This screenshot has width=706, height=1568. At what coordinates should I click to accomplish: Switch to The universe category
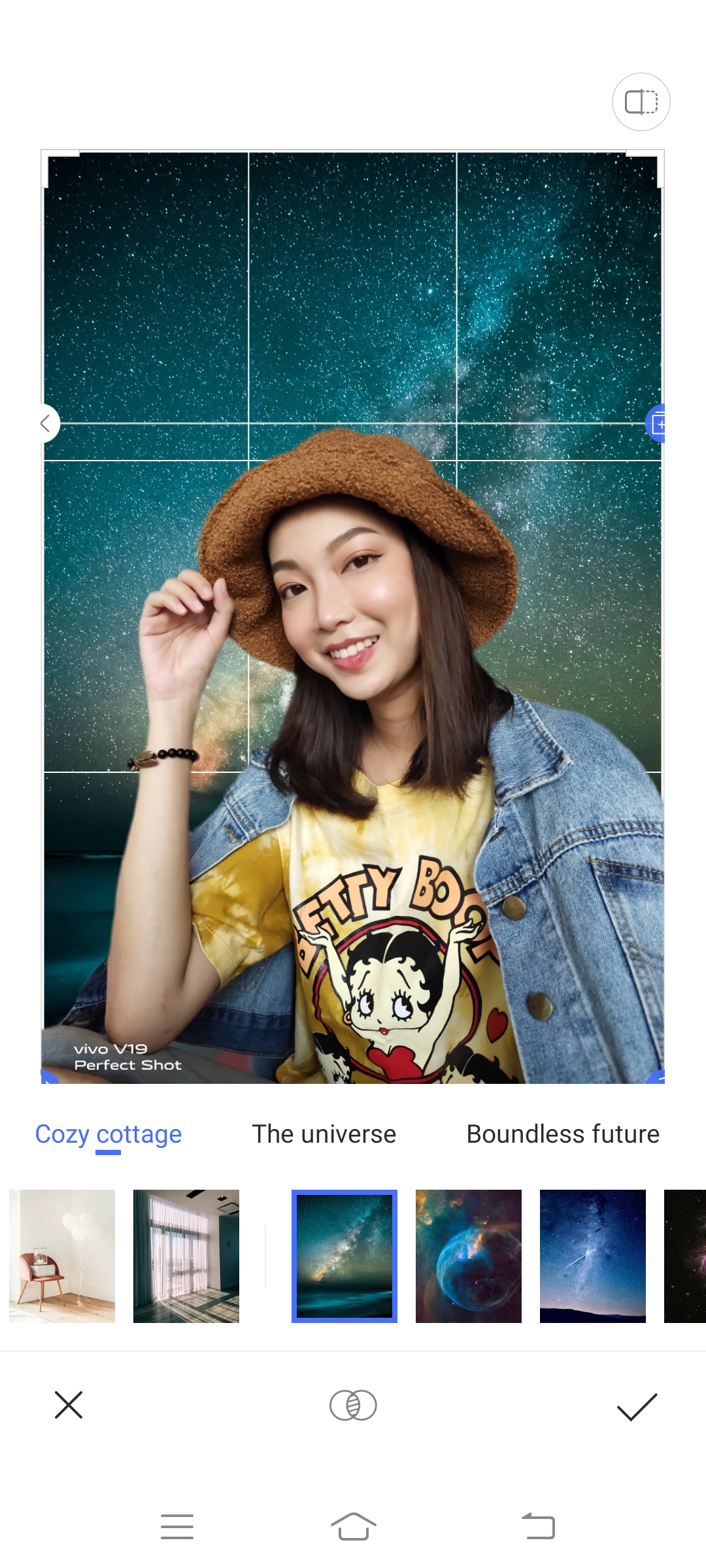tap(324, 1134)
